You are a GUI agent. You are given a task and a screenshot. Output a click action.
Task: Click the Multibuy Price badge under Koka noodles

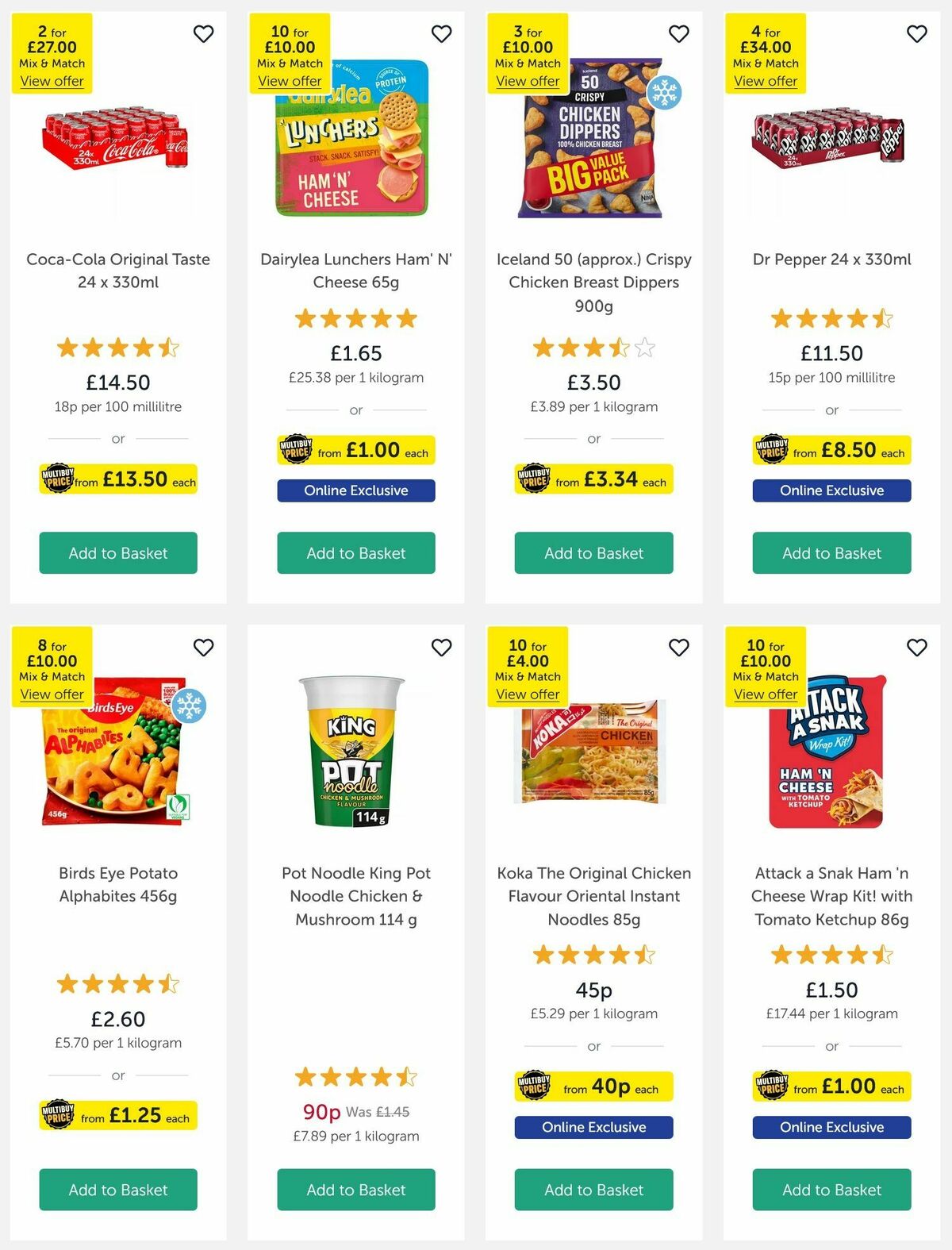593,1086
